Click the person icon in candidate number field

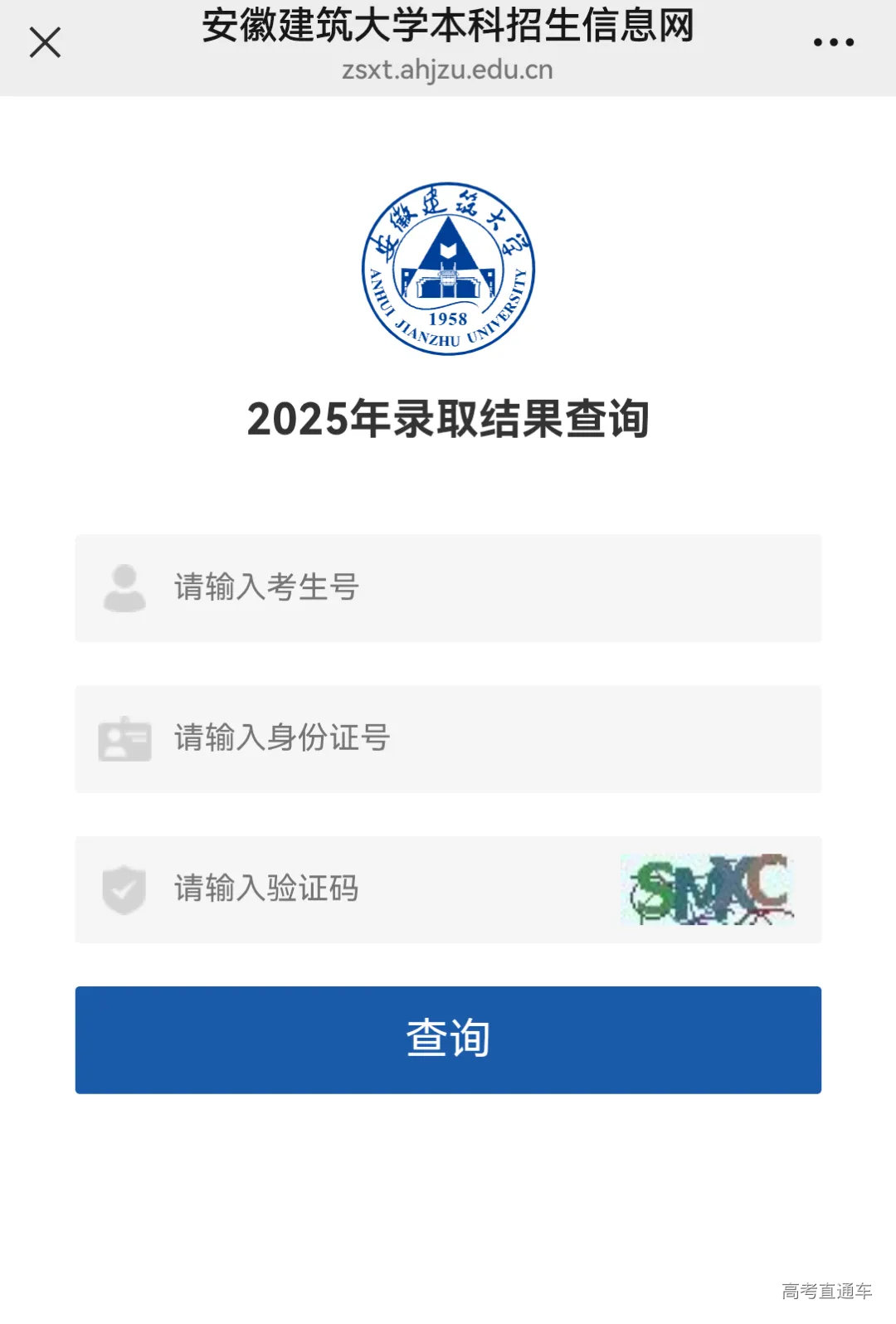pyautogui.click(x=124, y=588)
